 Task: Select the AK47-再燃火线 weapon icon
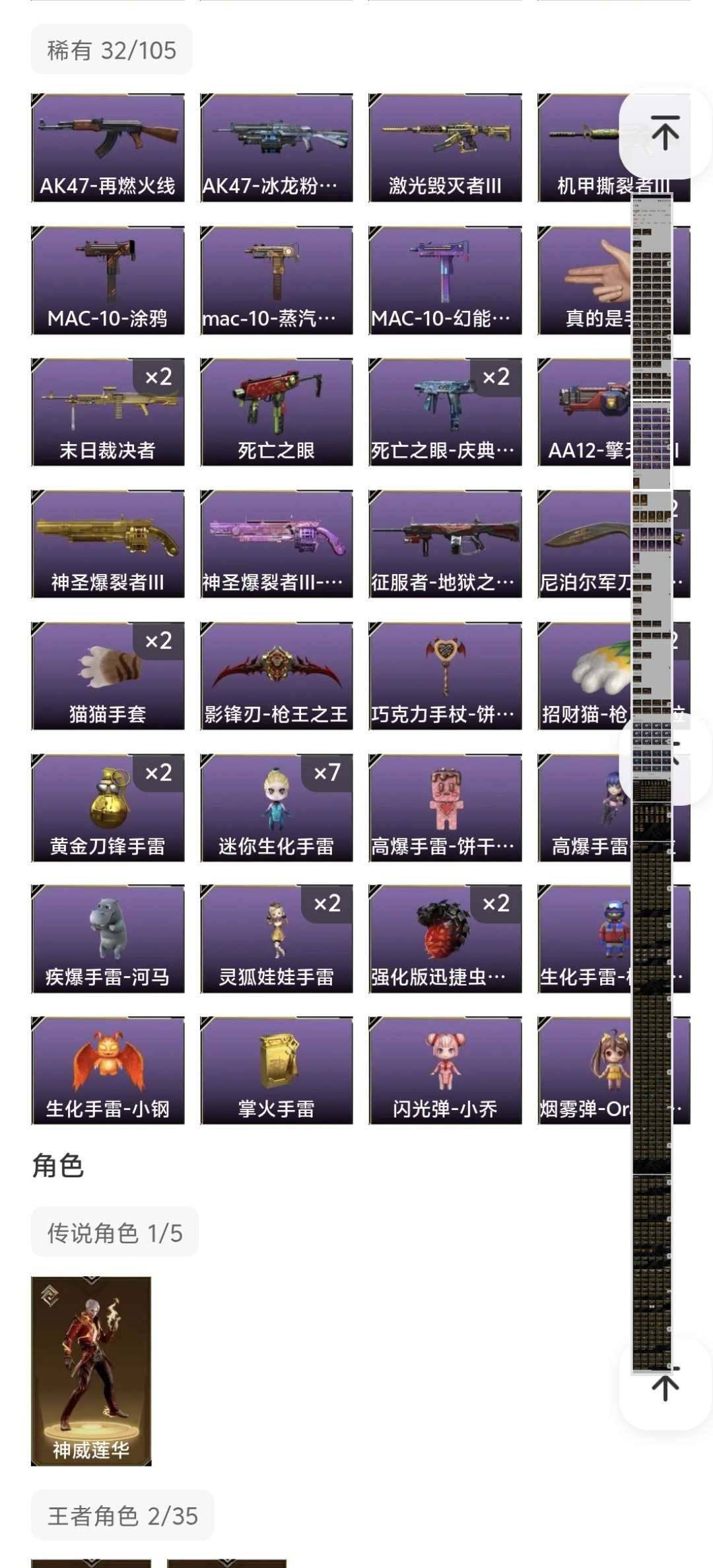[x=109, y=145]
